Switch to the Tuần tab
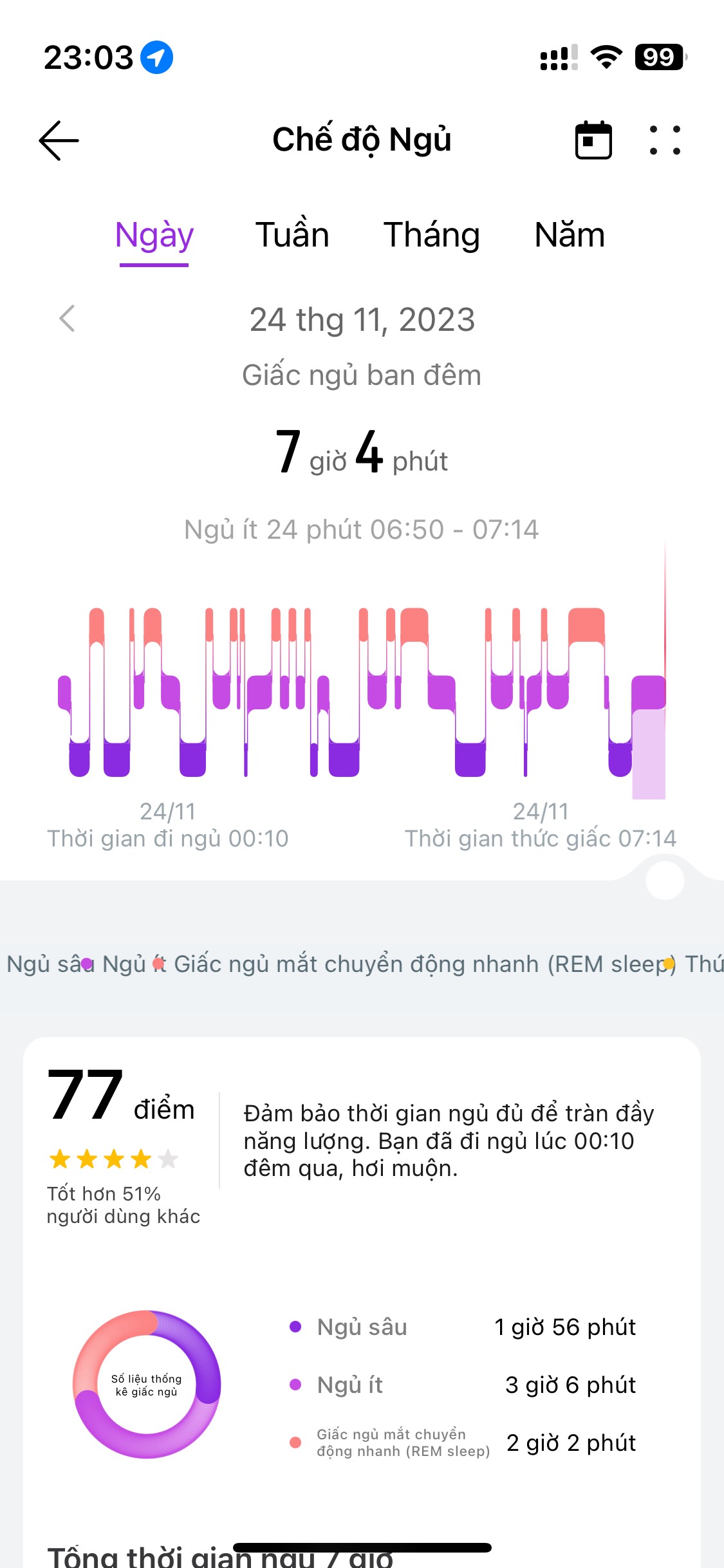 pyautogui.click(x=292, y=234)
